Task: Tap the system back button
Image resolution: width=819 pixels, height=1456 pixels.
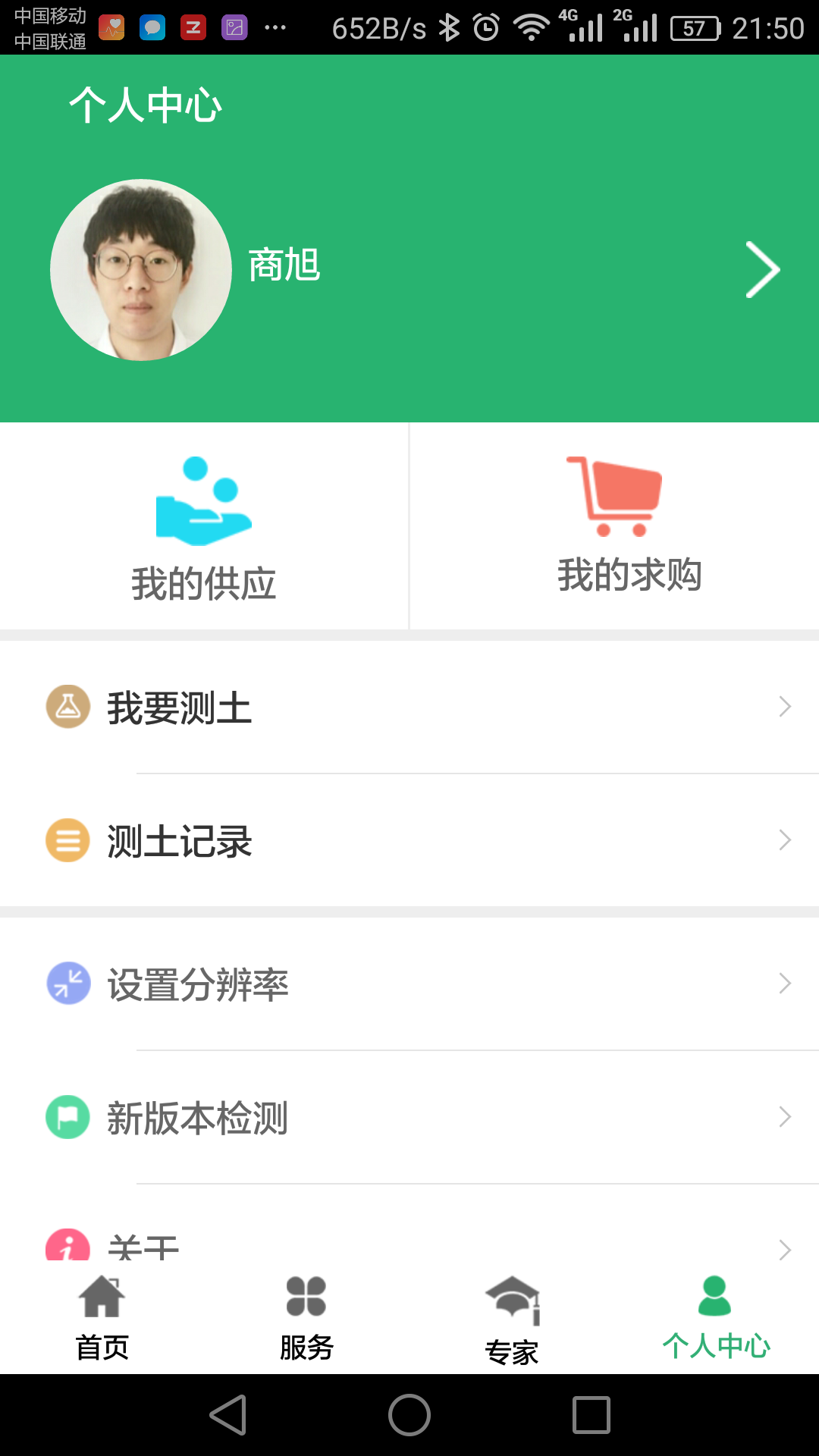Action: [x=228, y=1415]
